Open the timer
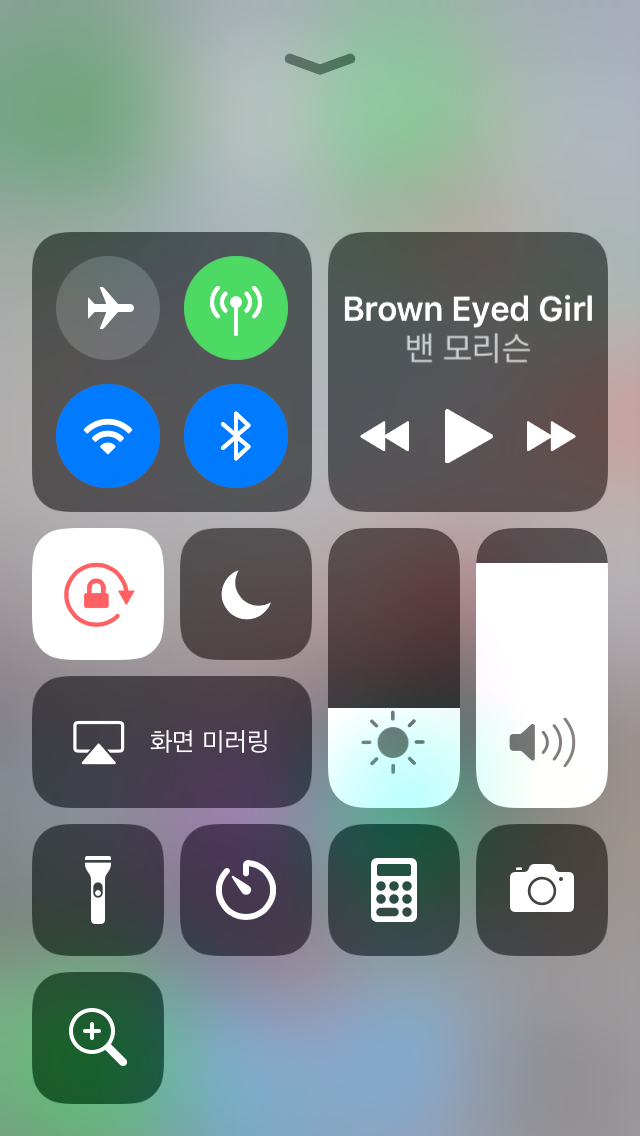 [246, 890]
